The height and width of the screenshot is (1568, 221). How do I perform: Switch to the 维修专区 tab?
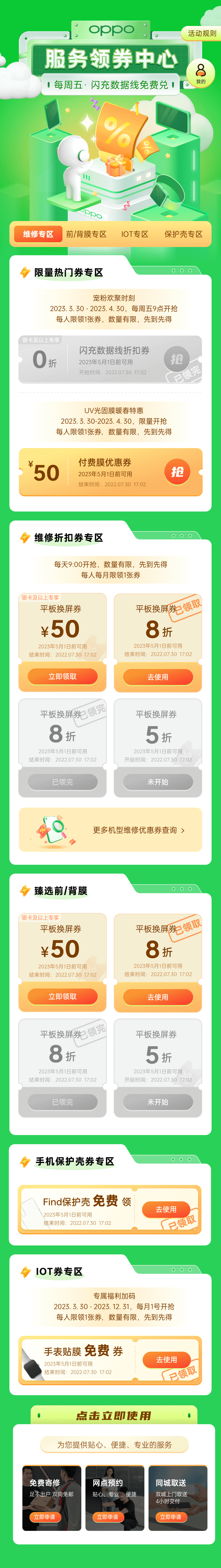click(38, 234)
